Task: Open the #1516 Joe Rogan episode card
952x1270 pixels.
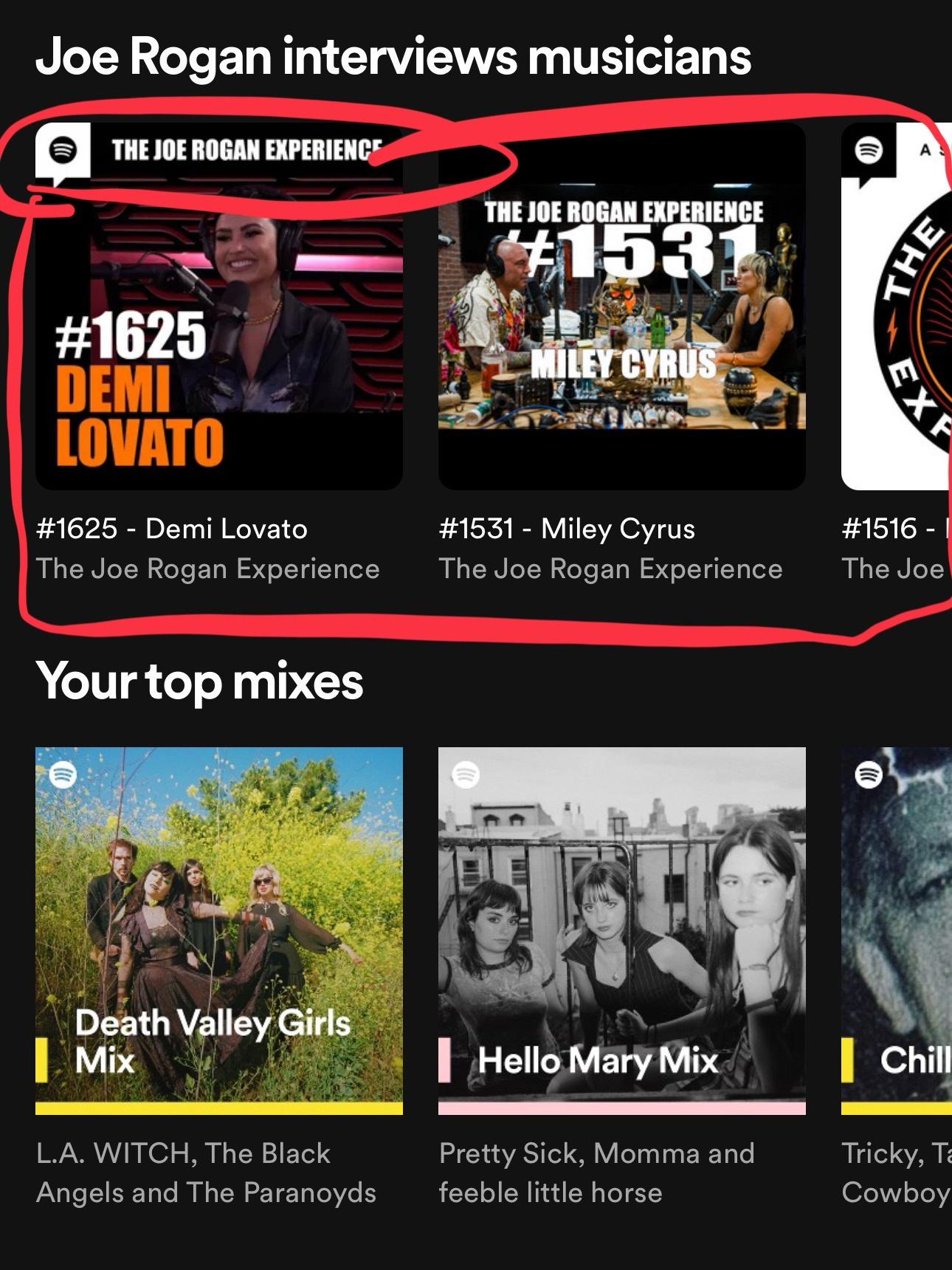Action: click(x=897, y=306)
